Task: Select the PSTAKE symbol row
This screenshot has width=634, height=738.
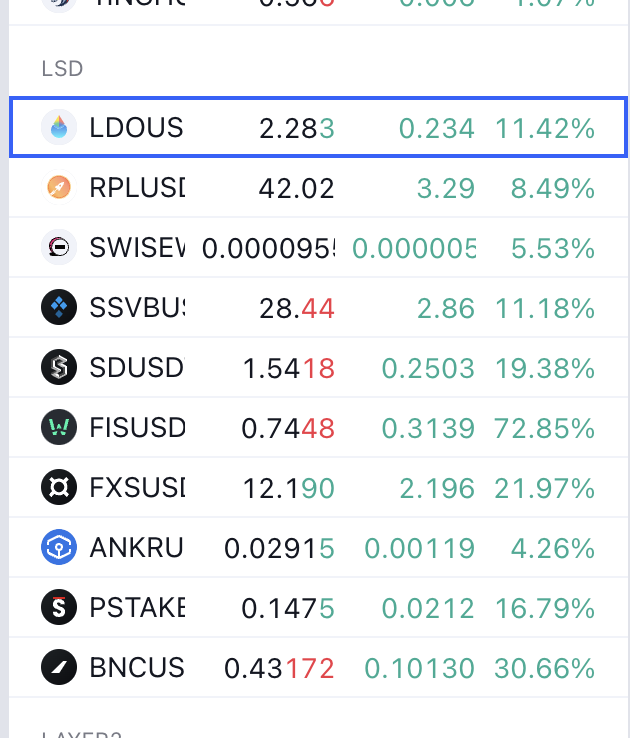Action: [318, 607]
